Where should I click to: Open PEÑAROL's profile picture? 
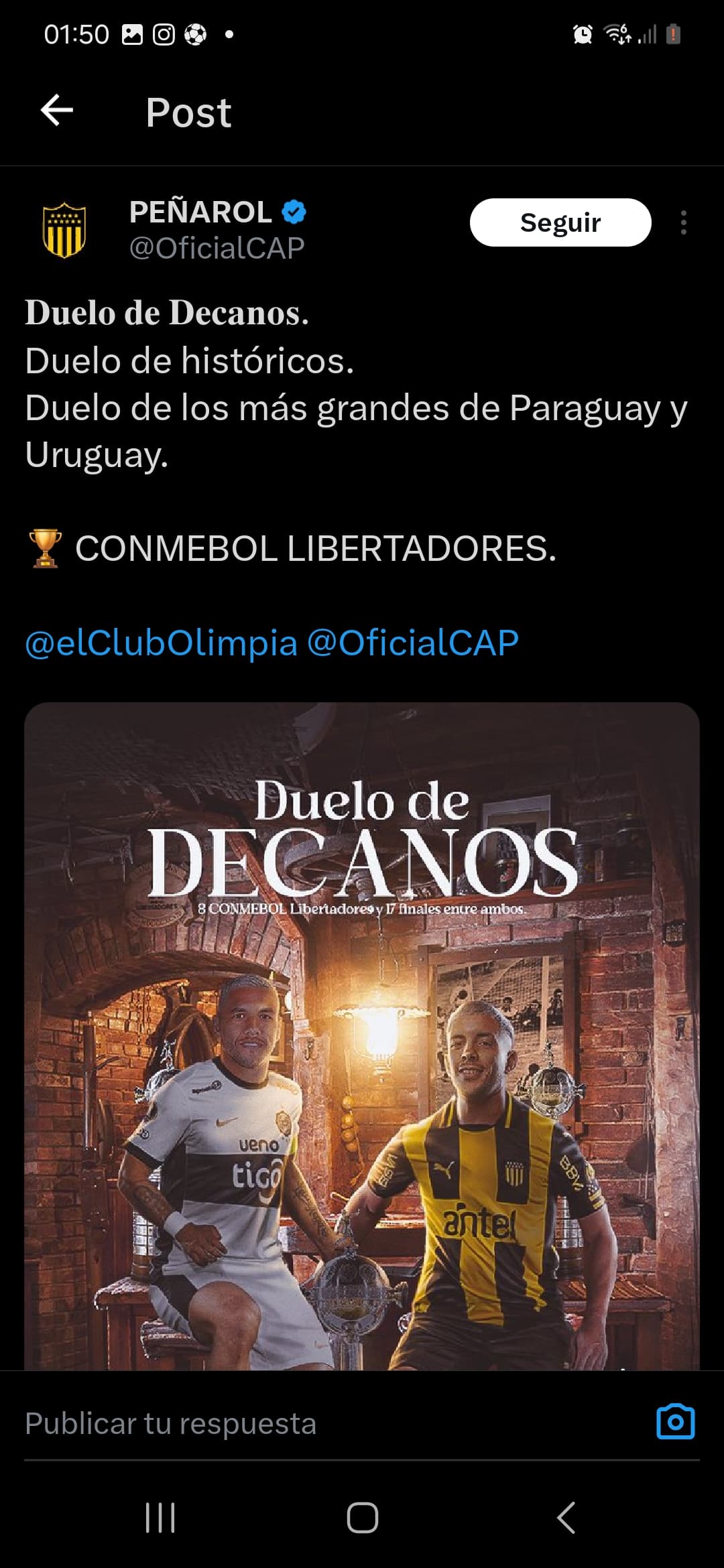(64, 230)
